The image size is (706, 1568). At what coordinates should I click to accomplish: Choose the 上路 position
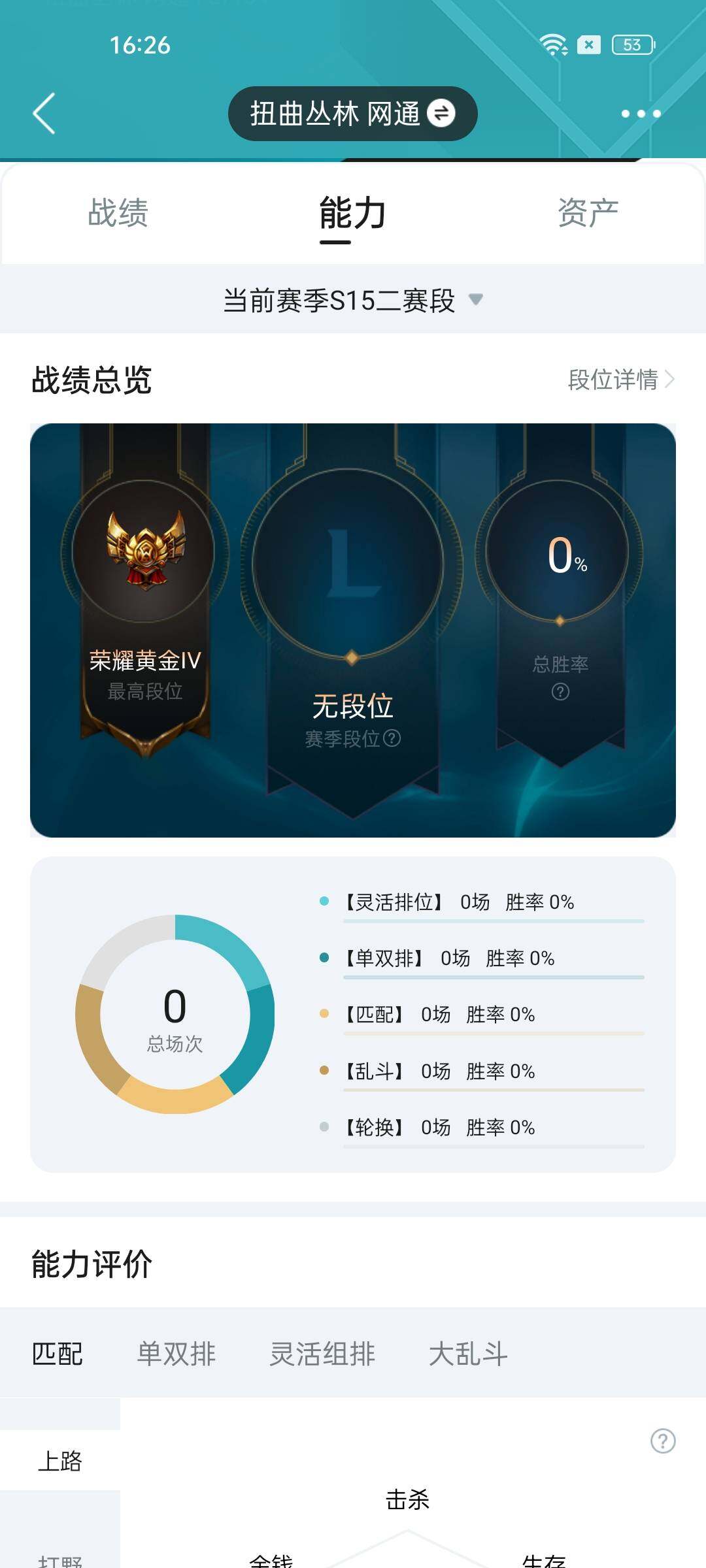point(60,1461)
